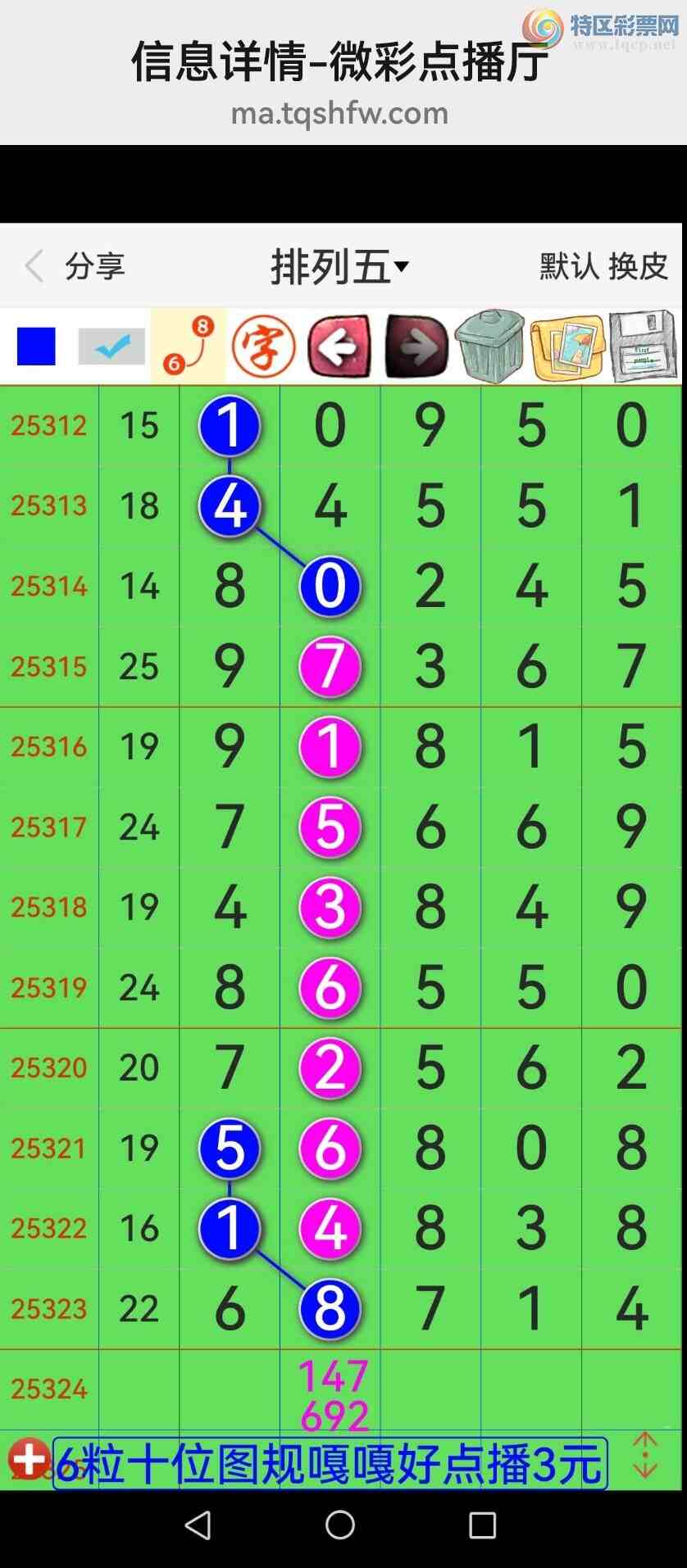Select the number-connecting line tool
687x1568 pixels.
(188, 346)
